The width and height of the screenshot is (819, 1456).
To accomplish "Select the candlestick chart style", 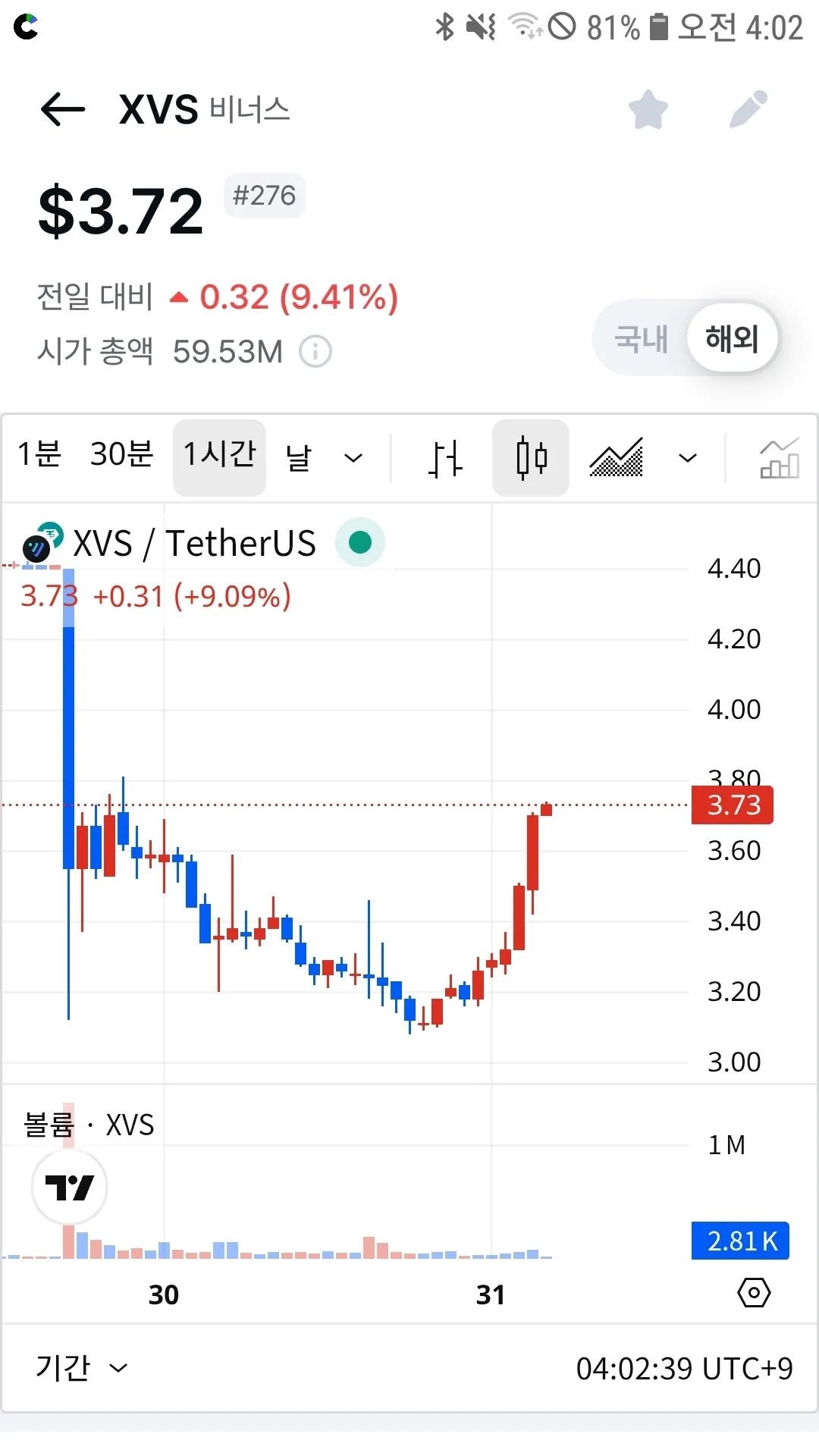I will tap(531, 458).
